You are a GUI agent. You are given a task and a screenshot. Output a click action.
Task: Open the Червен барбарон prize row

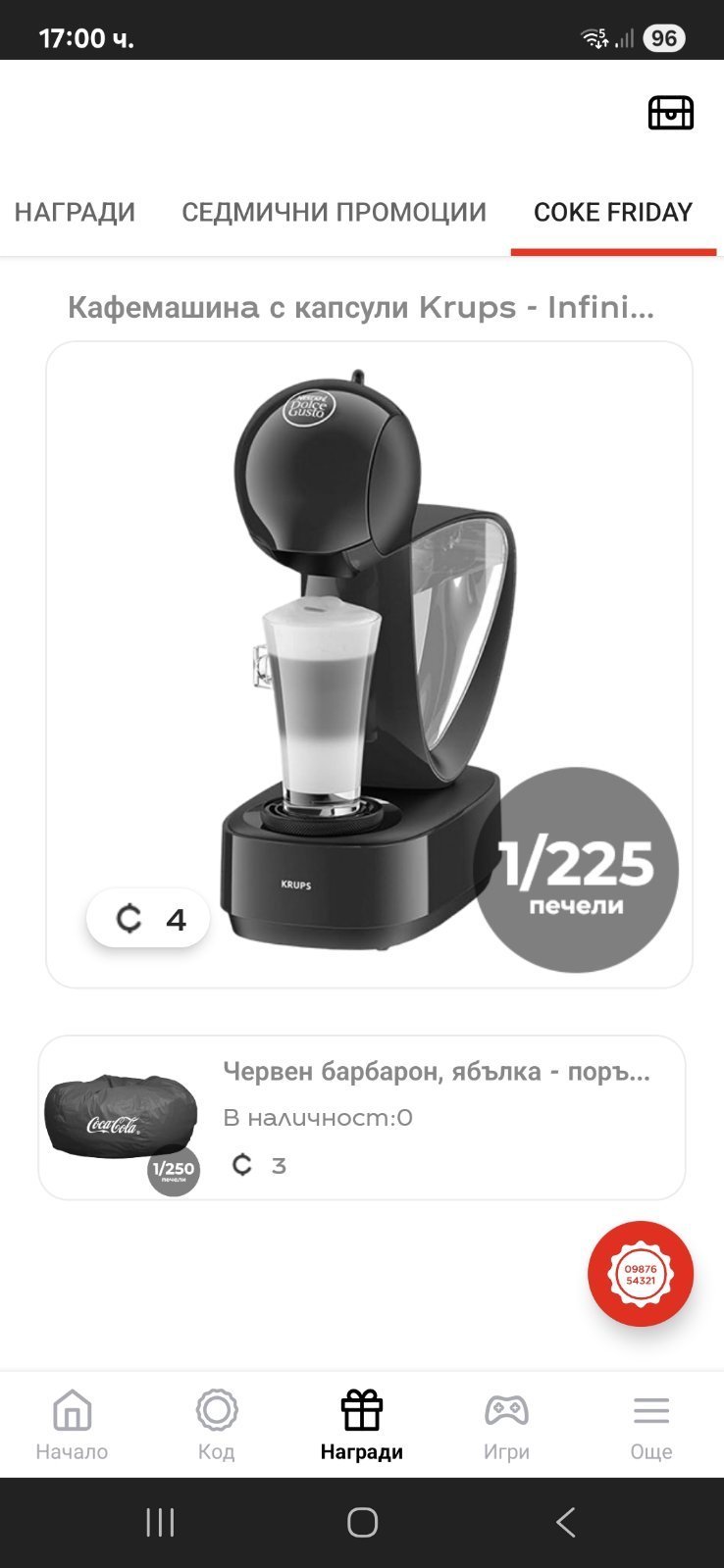tap(361, 1117)
